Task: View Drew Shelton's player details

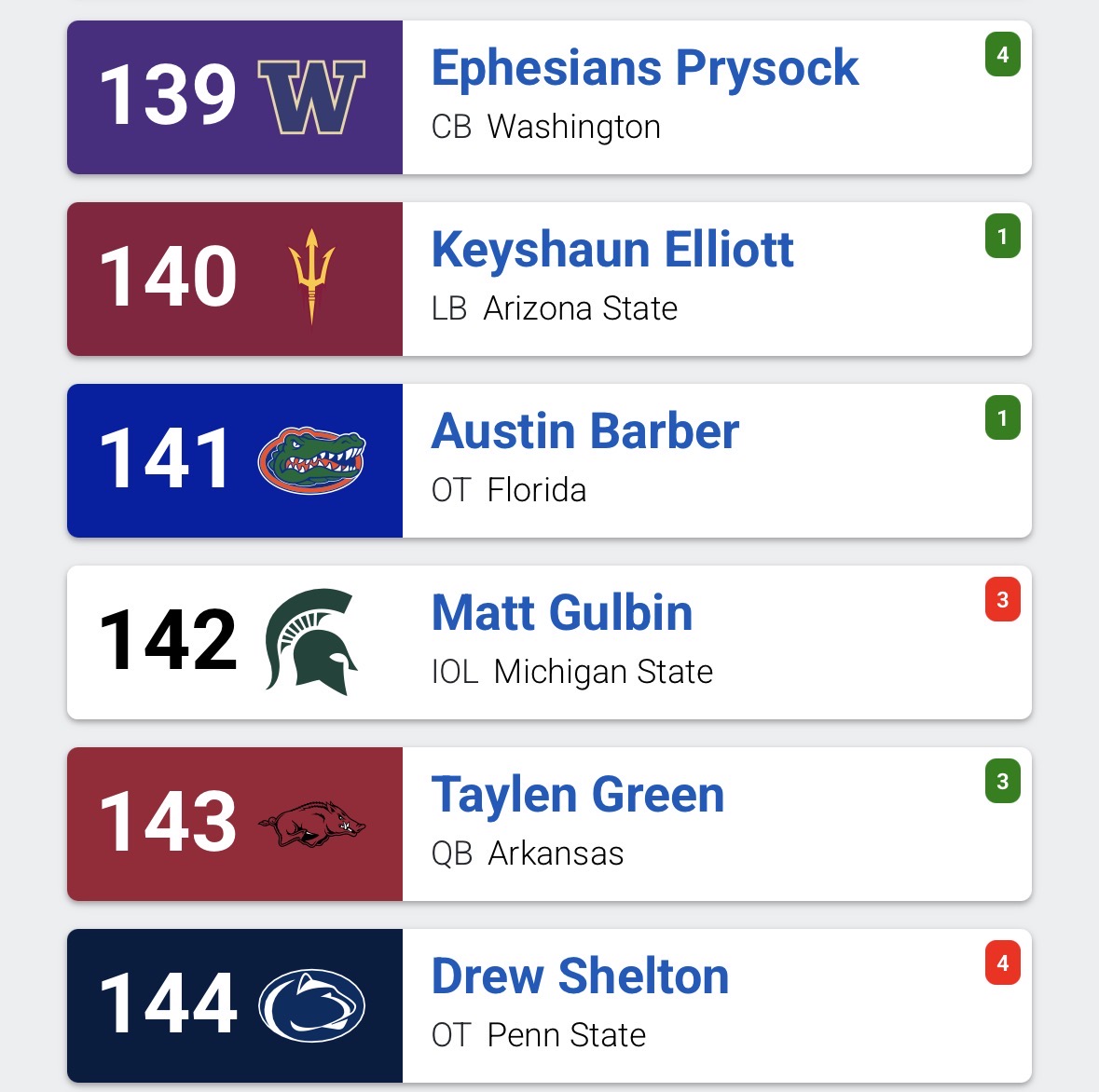Action: pyautogui.click(x=580, y=977)
